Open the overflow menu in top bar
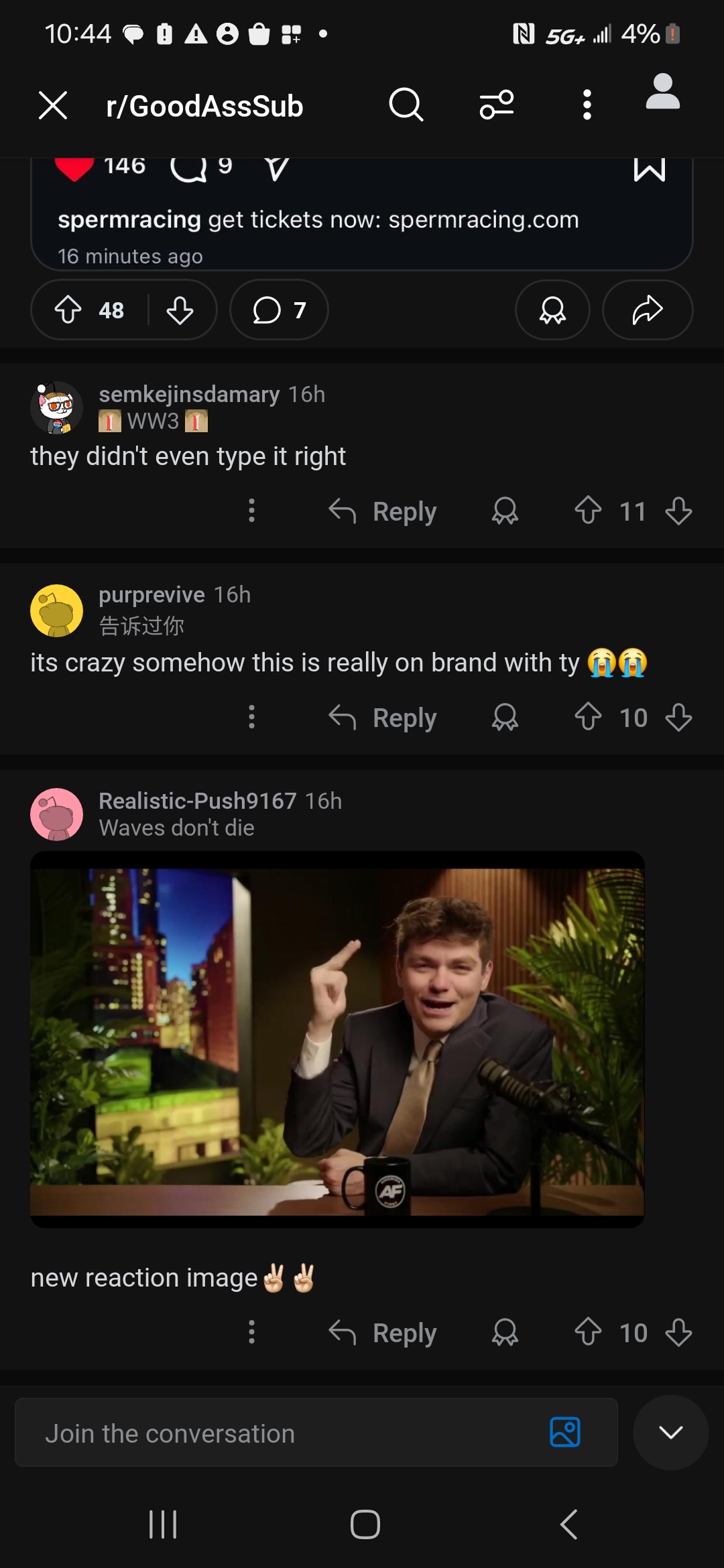The width and height of the screenshot is (724, 1568). pyautogui.click(x=587, y=105)
